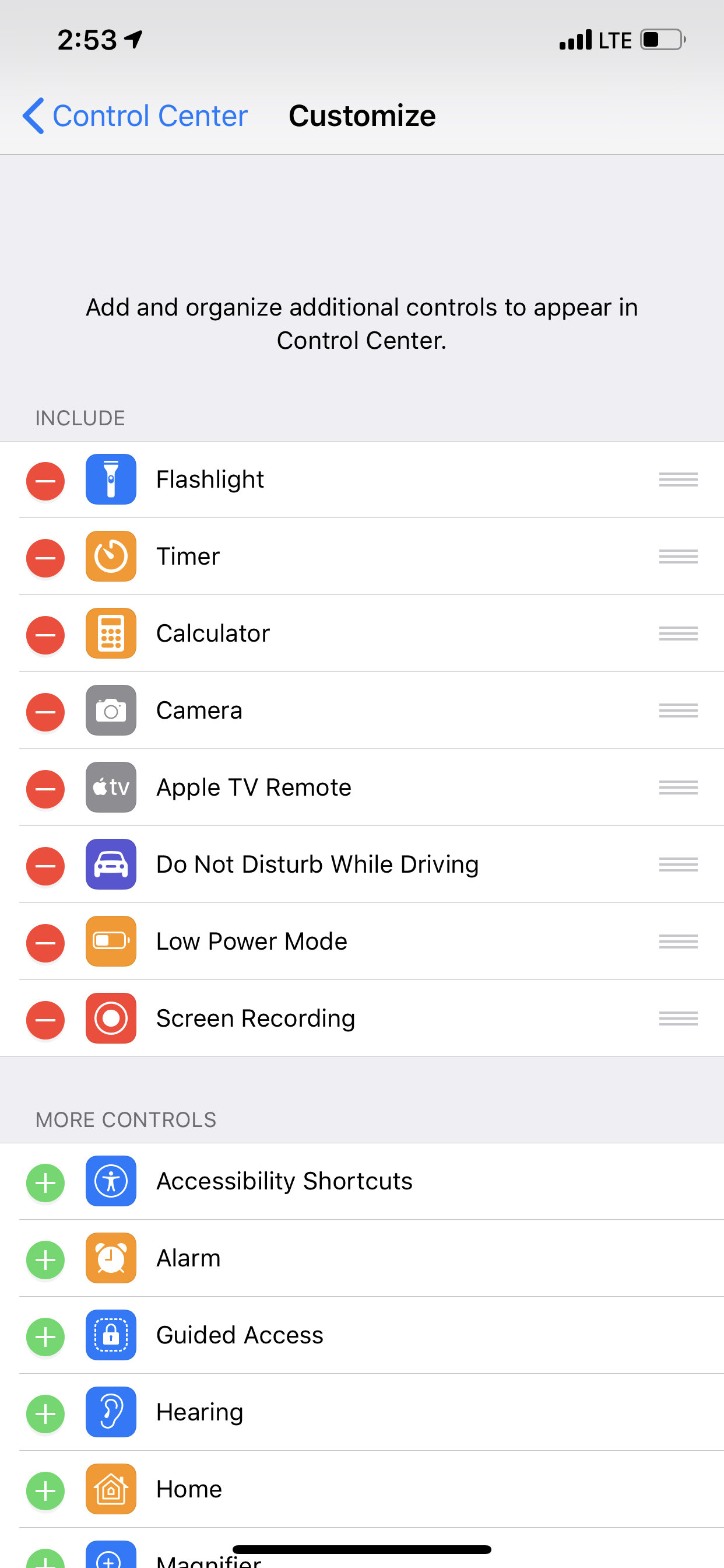Remove Camera from included controls
The image size is (724, 1568).
pyautogui.click(x=45, y=712)
